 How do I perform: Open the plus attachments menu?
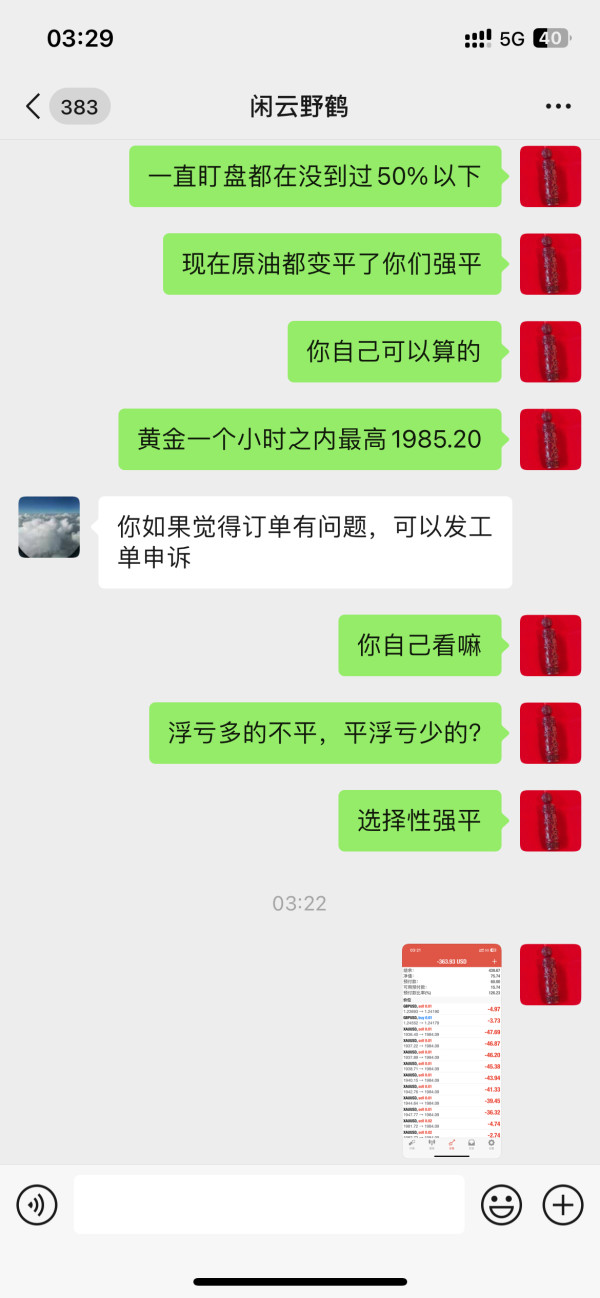pyautogui.click(x=563, y=1205)
